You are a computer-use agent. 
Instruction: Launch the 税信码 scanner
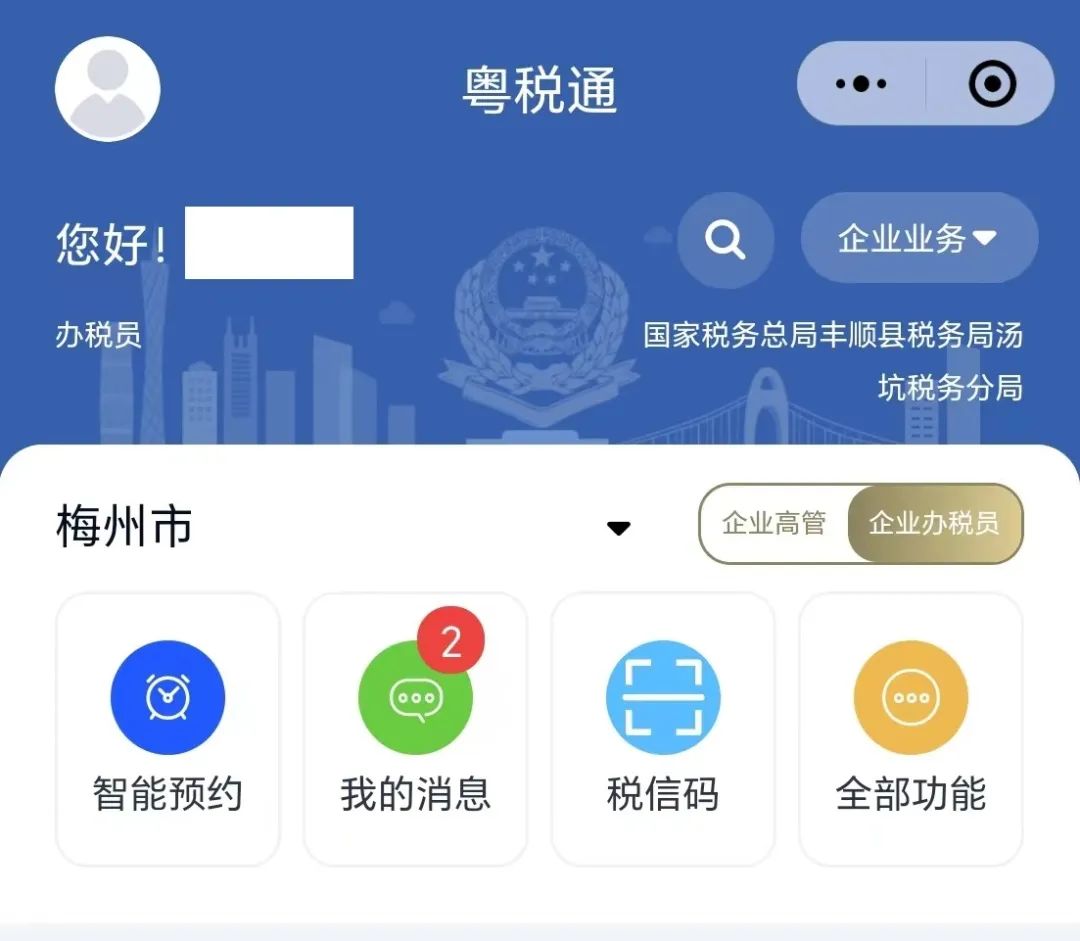[x=663, y=728]
